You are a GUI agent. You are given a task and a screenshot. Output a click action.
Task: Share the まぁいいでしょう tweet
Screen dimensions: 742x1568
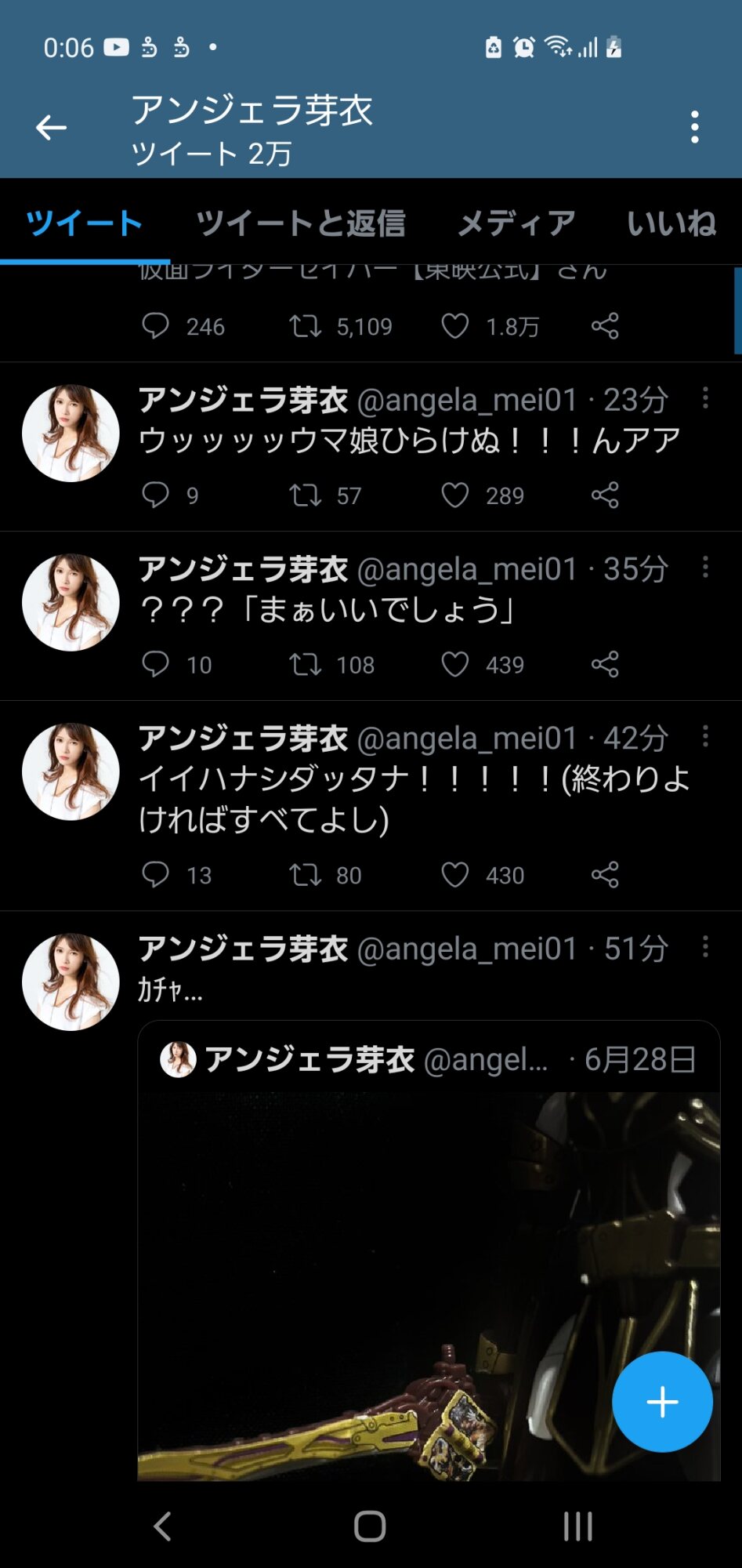[x=605, y=665]
